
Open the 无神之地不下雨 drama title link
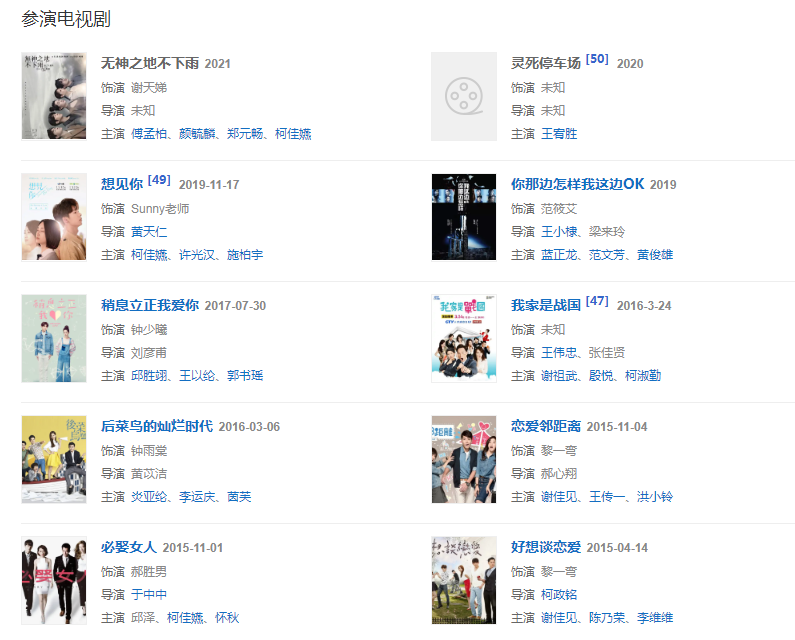click(x=150, y=63)
